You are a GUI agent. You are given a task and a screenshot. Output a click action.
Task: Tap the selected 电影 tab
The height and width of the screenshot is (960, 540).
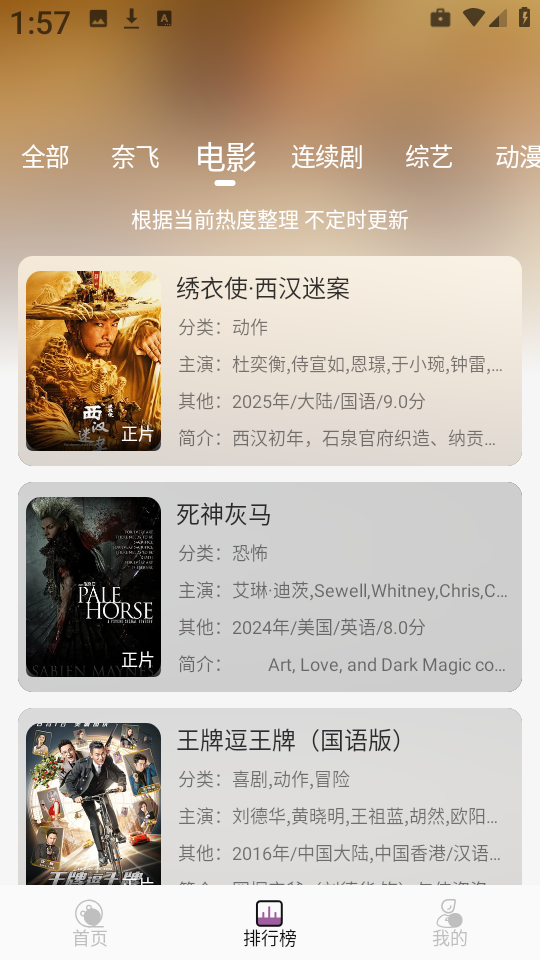pyautogui.click(x=225, y=157)
